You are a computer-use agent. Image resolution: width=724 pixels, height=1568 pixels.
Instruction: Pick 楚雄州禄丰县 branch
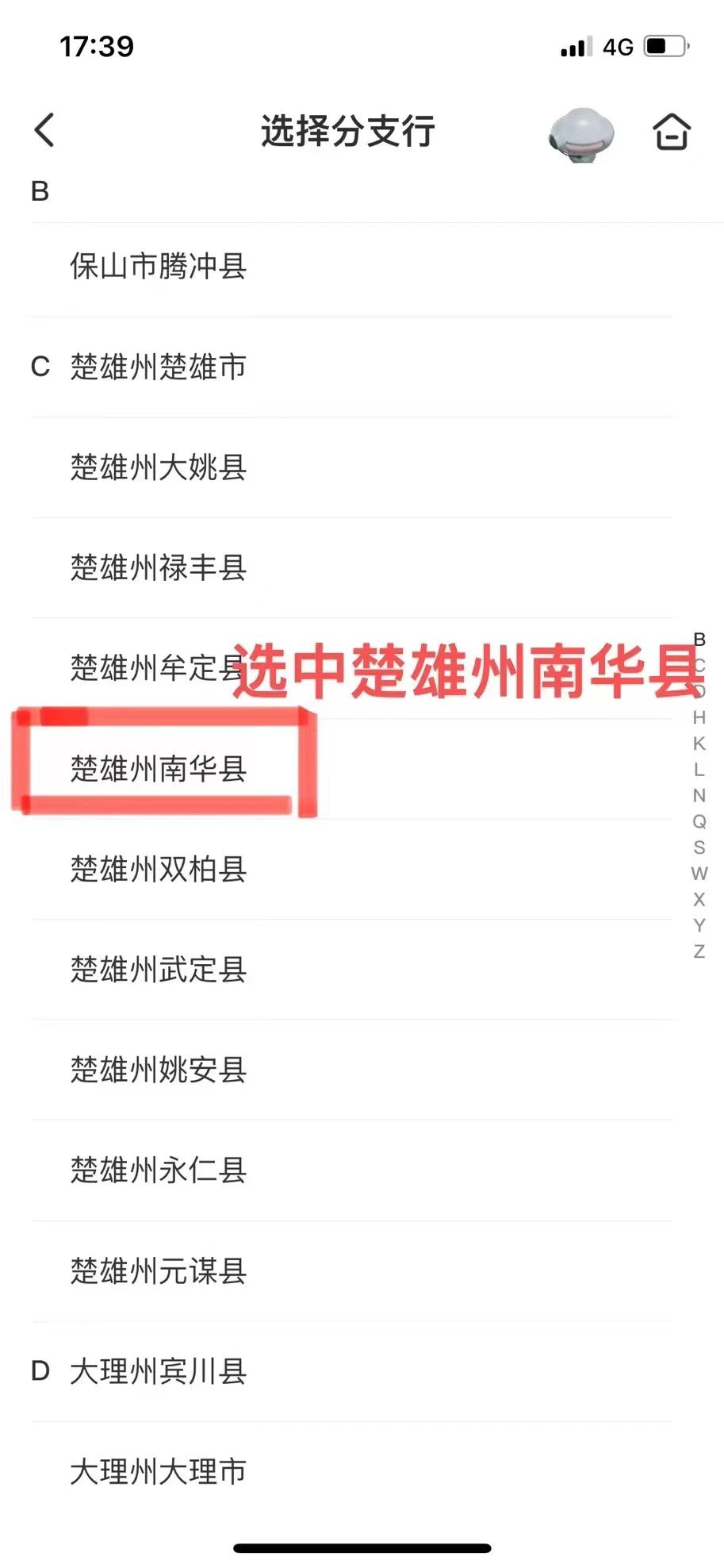[159, 568]
